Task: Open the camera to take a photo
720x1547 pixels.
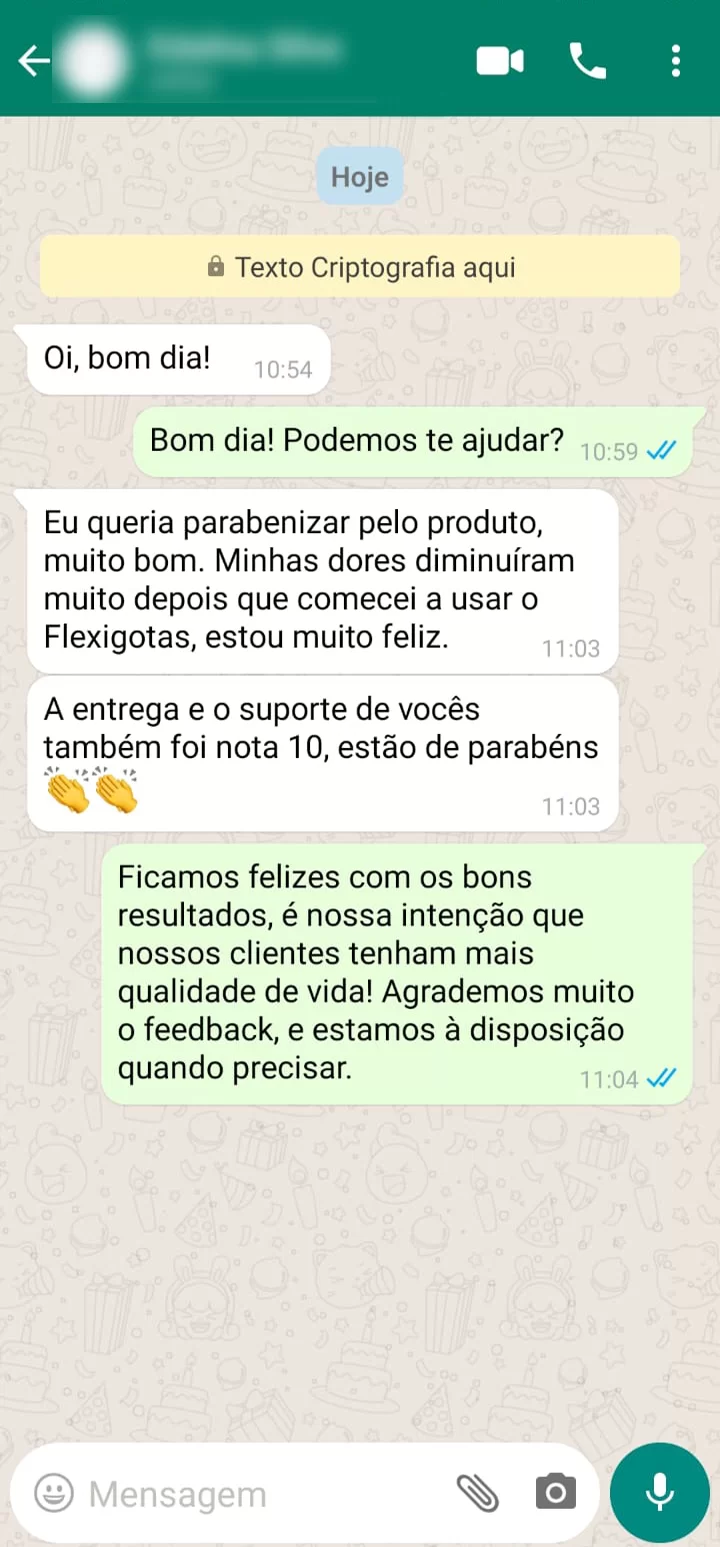Action: pos(555,1493)
